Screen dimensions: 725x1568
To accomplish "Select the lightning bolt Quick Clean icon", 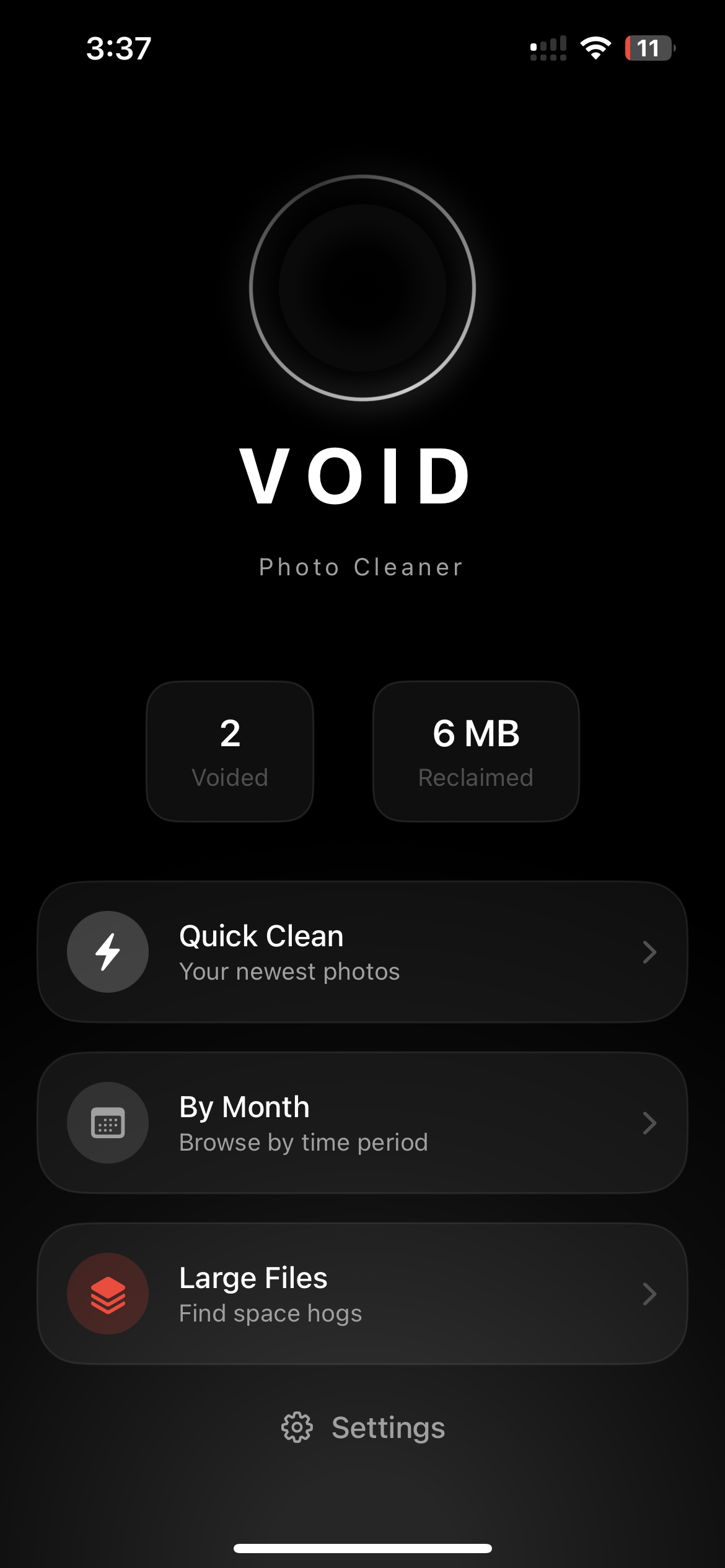I will pos(108,952).
